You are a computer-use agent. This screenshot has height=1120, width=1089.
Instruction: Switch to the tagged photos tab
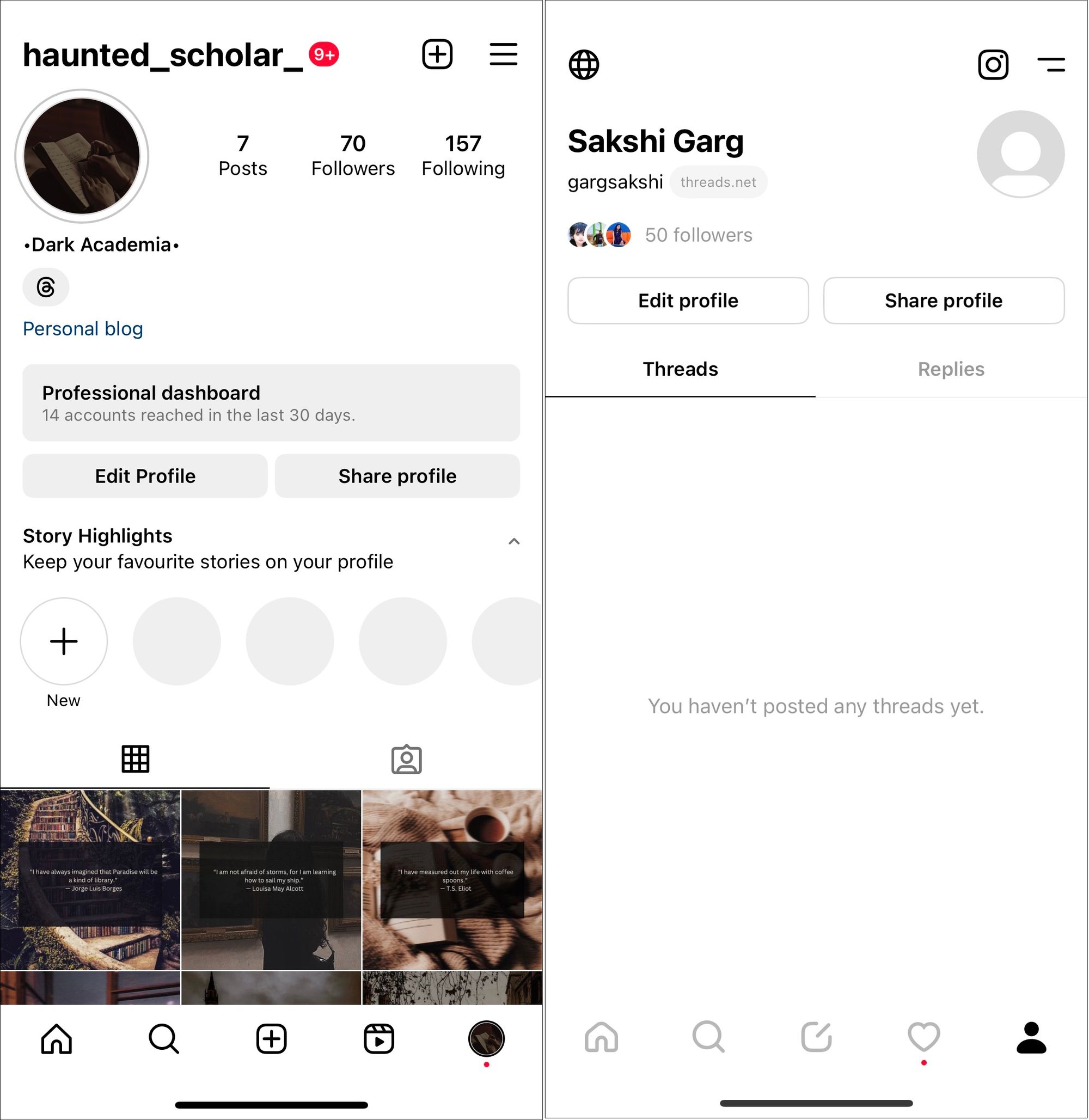406,760
